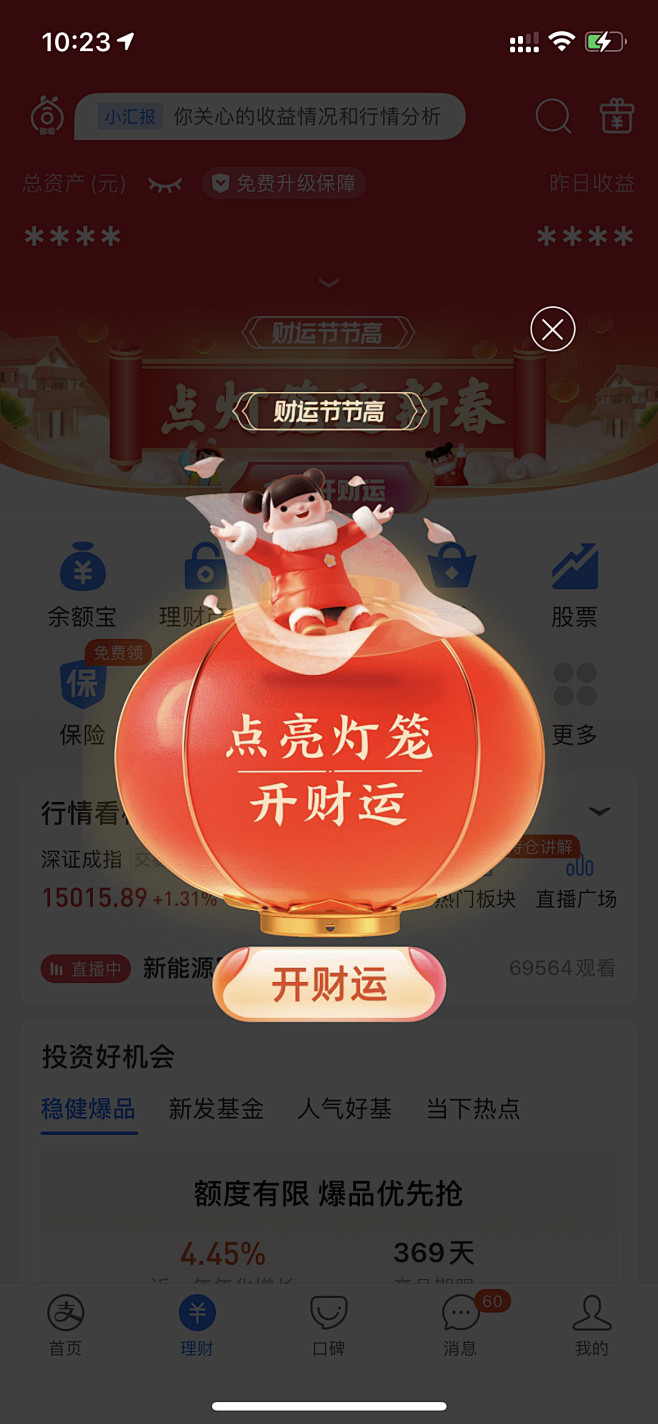Open 更多 services grid
The height and width of the screenshot is (1424, 658).
[574, 704]
